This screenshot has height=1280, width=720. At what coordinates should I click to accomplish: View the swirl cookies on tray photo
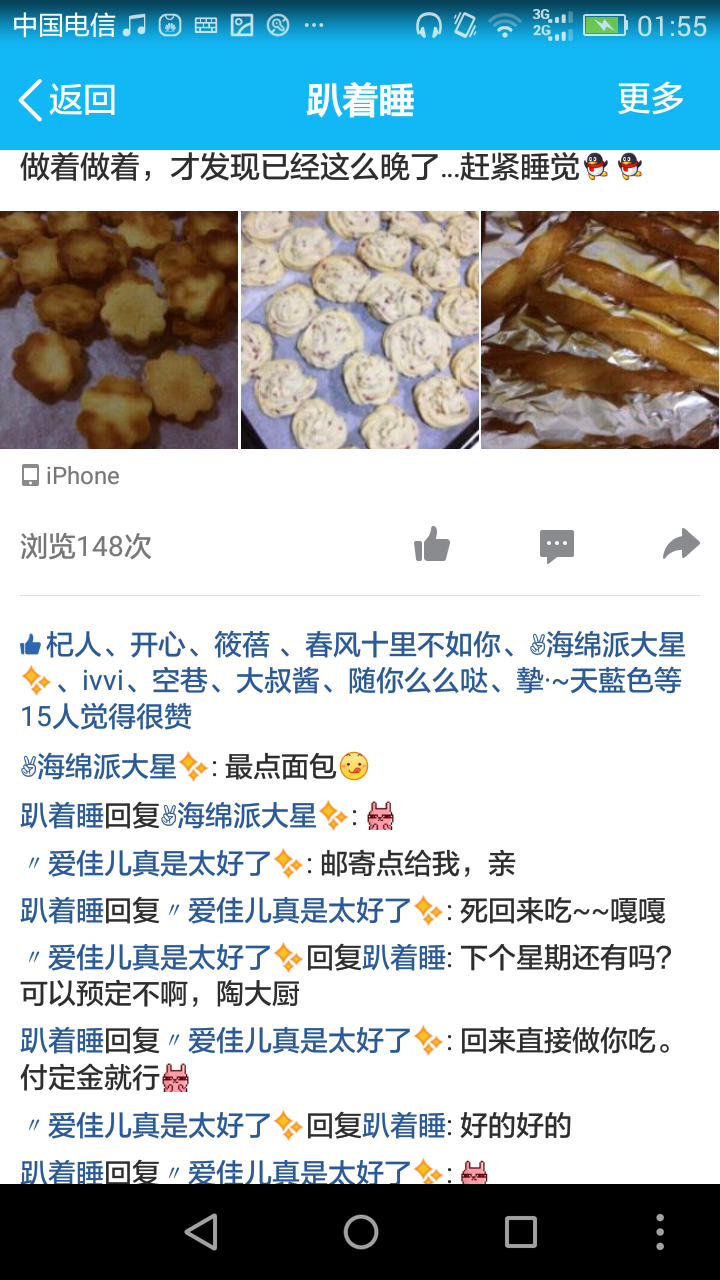(360, 330)
